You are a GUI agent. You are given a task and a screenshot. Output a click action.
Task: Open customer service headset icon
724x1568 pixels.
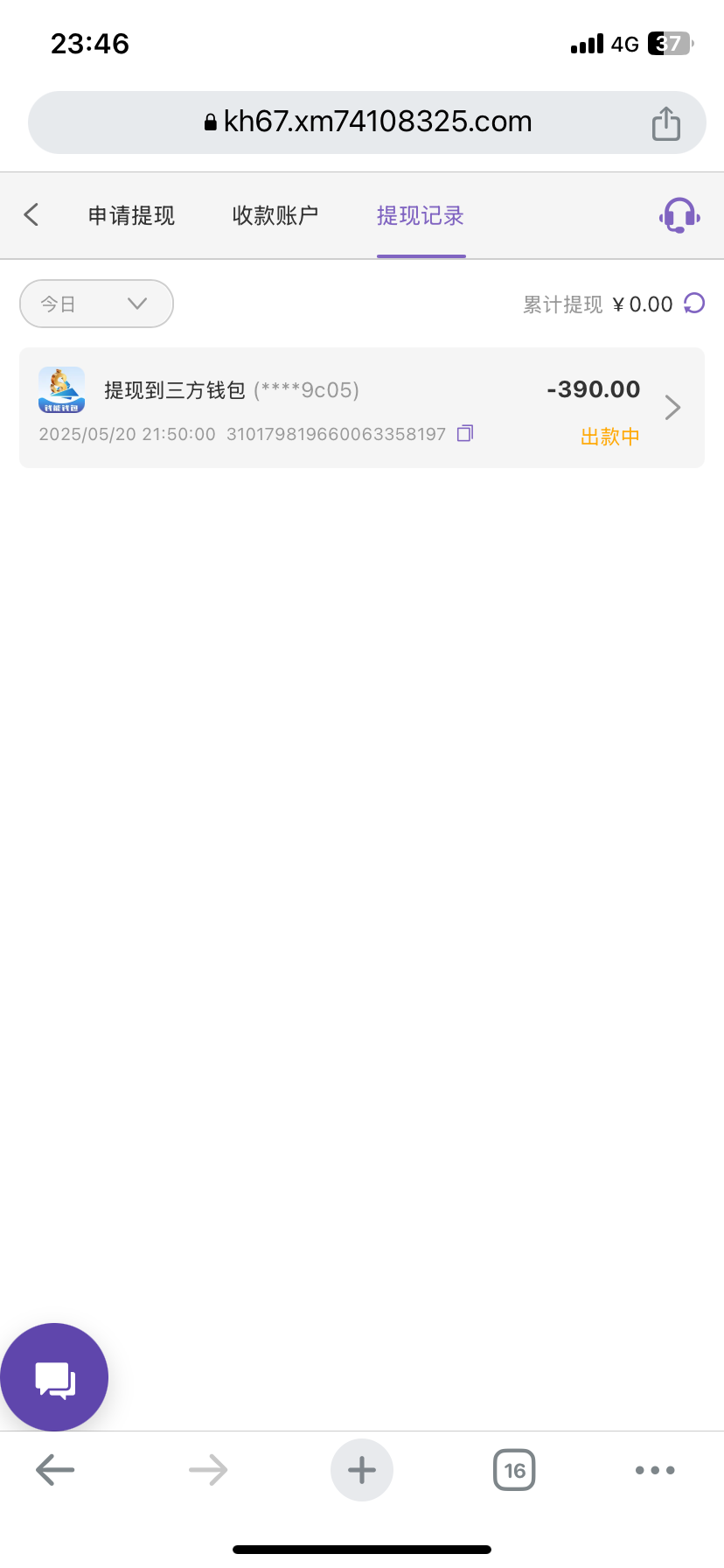(x=679, y=215)
